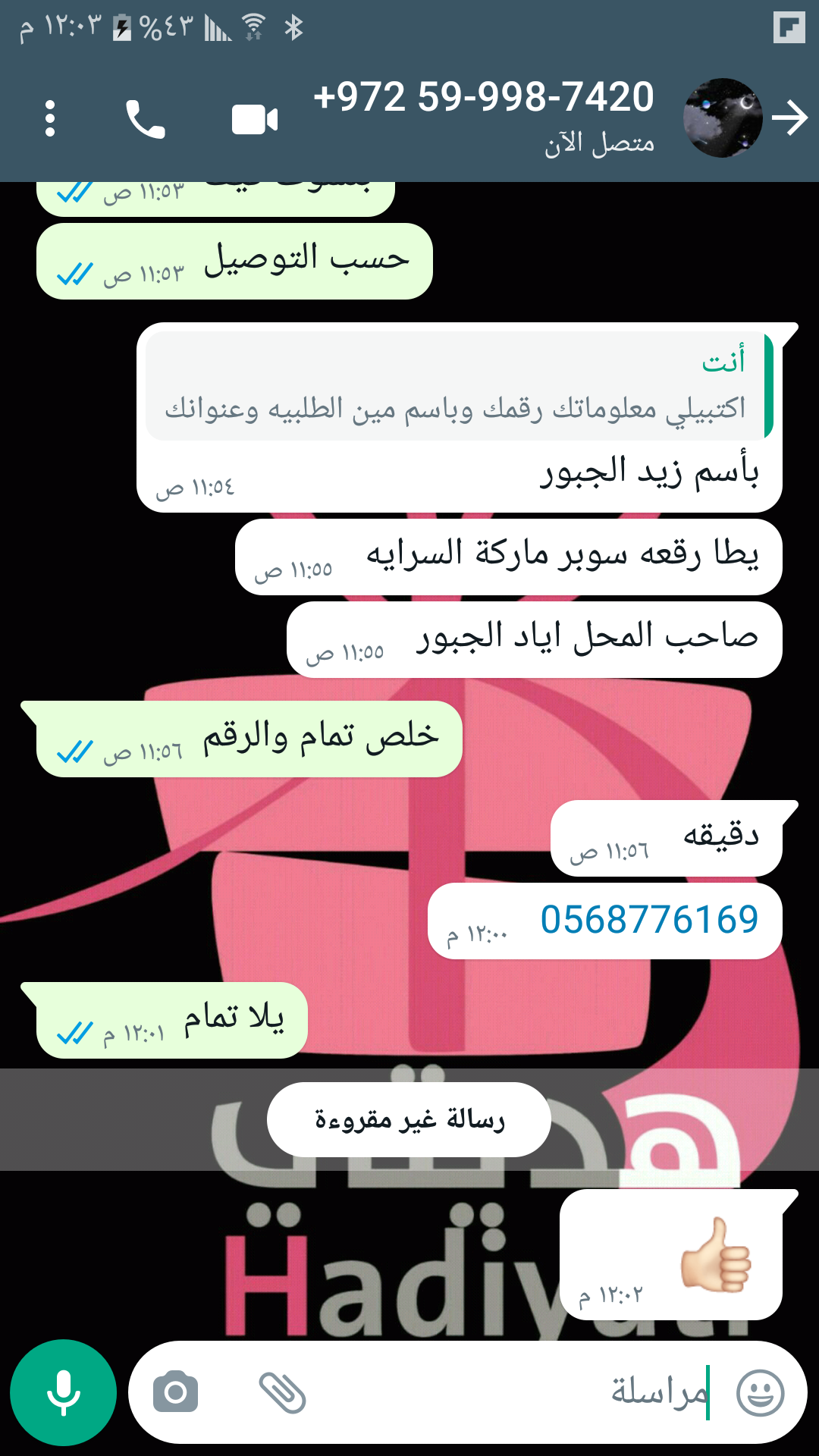This screenshot has height=1456, width=819.
Task: Tap the phone number link 0568776169
Action: click(649, 920)
